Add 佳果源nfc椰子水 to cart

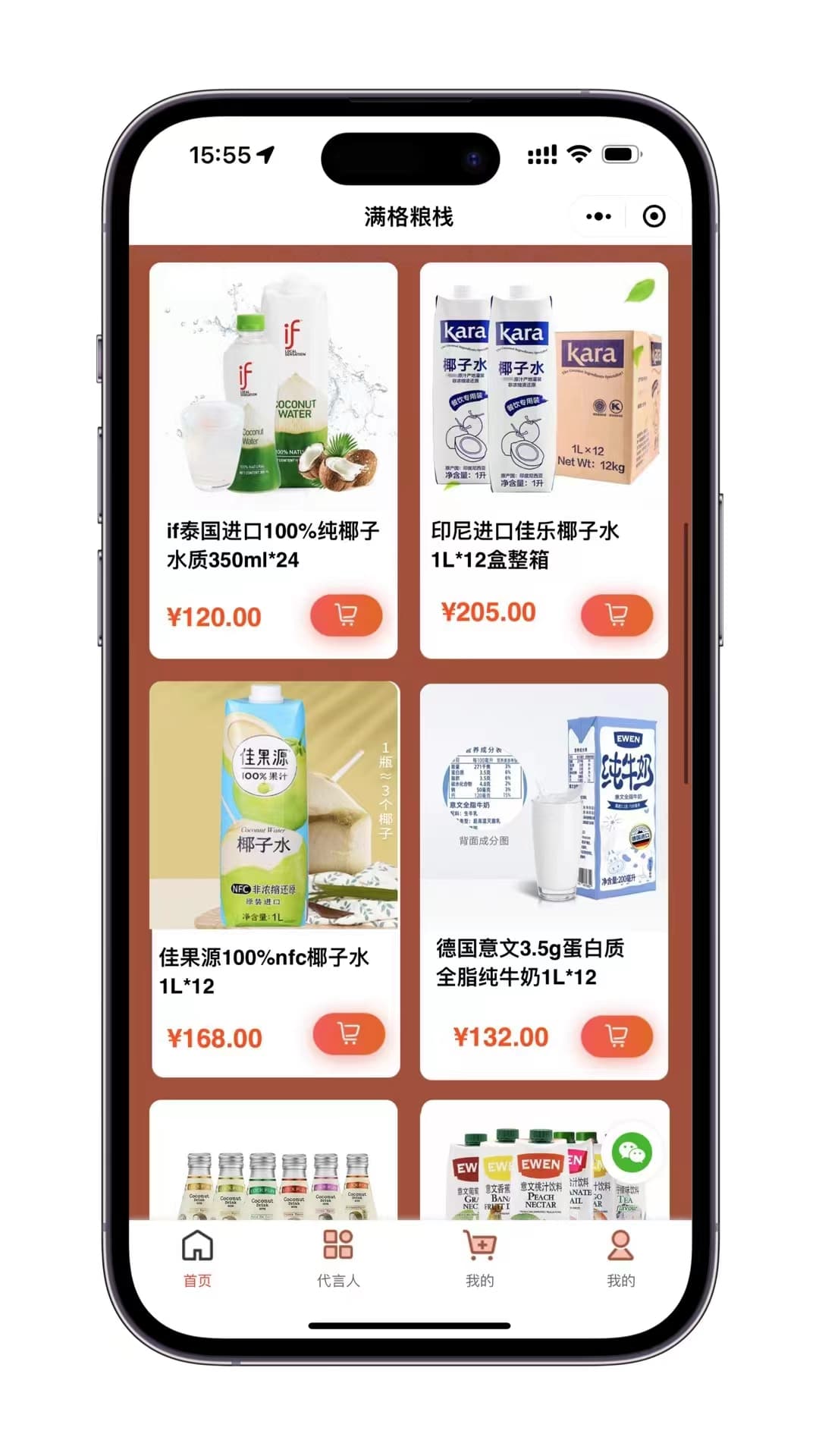[x=349, y=1034]
